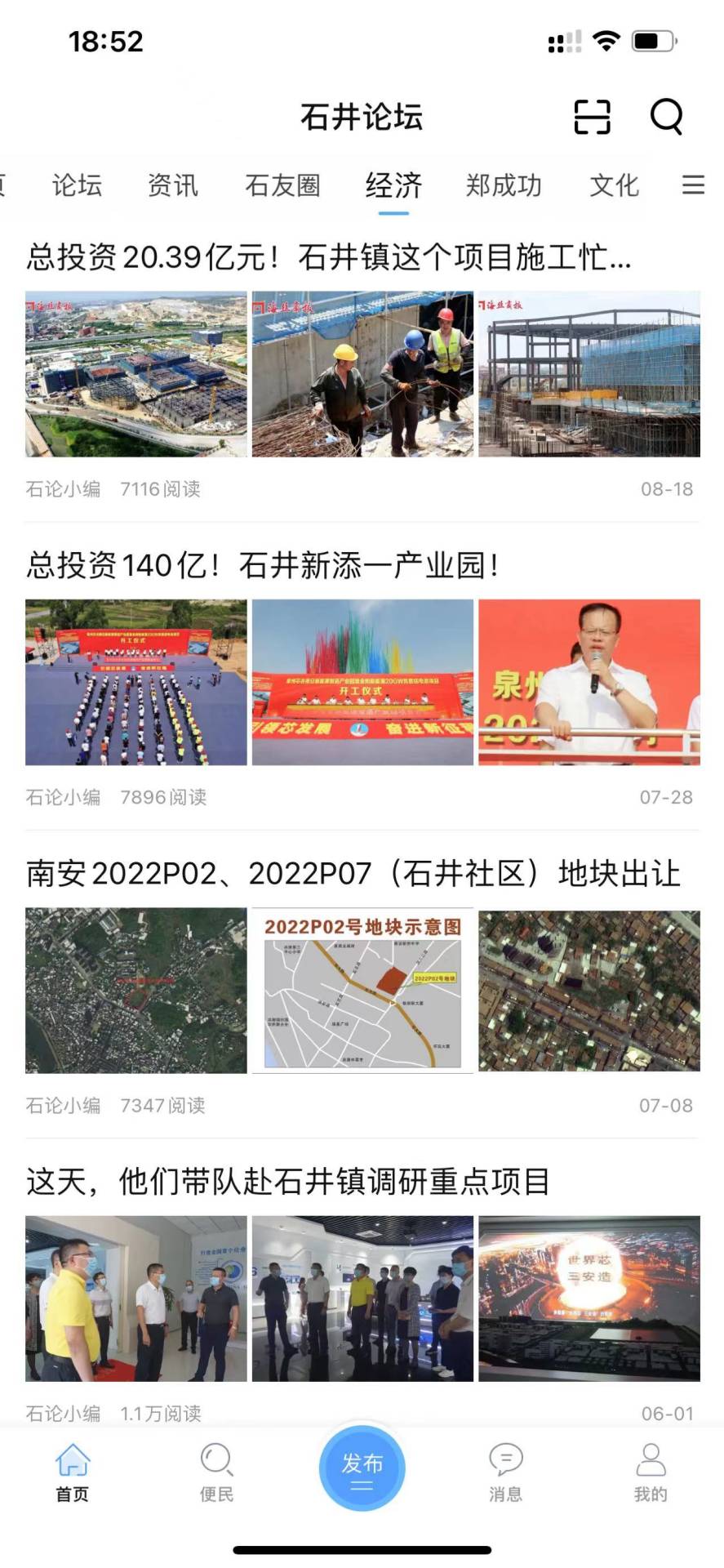The width and height of the screenshot is (724, 1568).
Task: Open the 资讯 news tab
Action: [172, 186]
